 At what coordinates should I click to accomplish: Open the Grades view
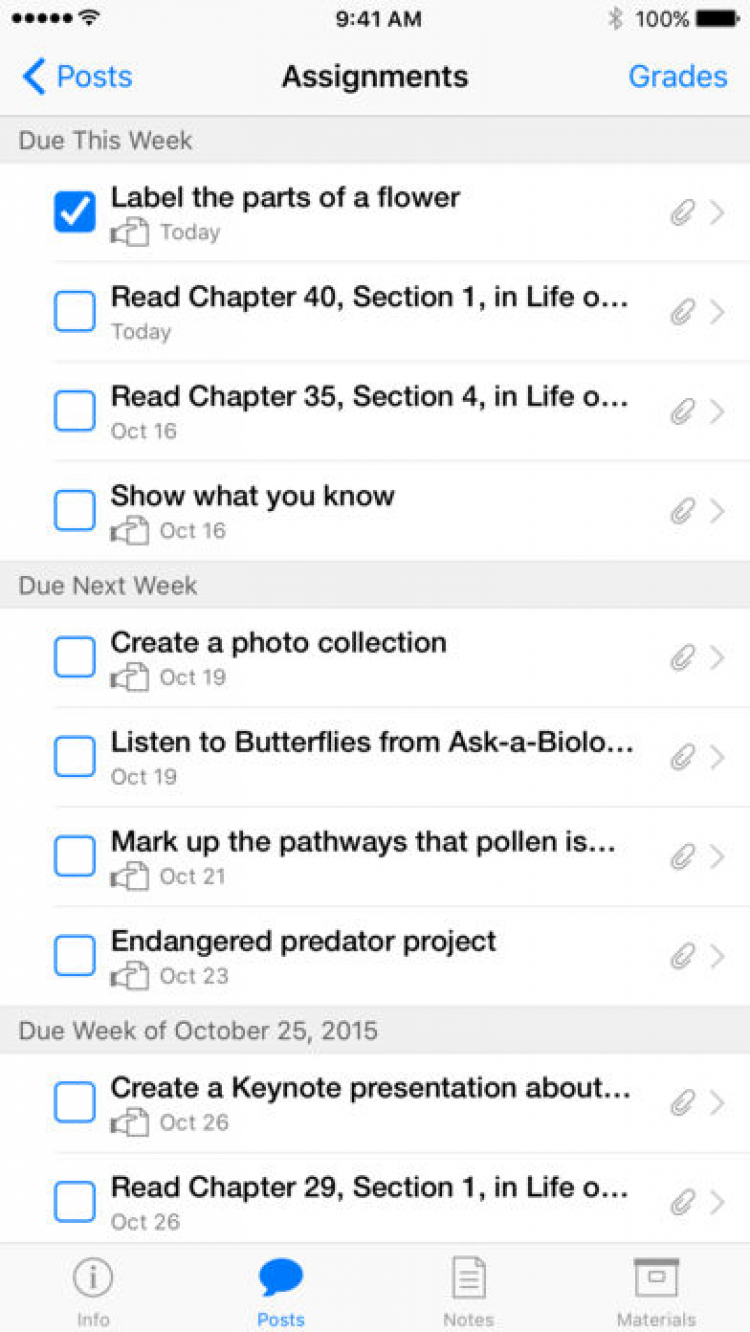(x=677, y=77)
